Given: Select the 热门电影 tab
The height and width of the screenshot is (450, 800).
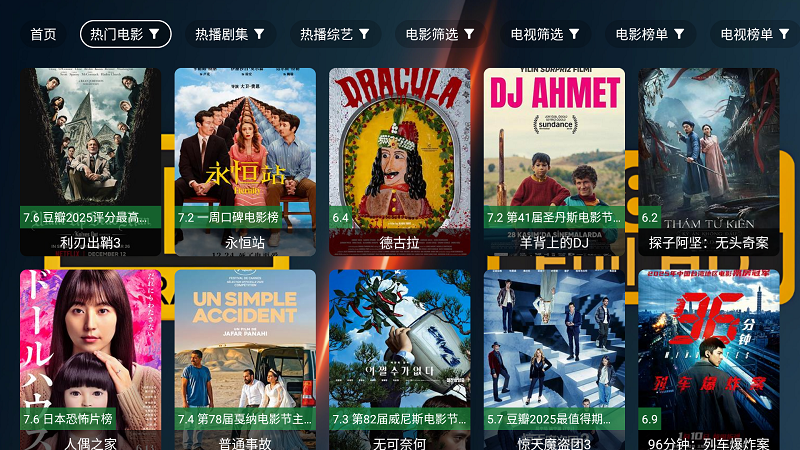Looking at the screenshot, I should (125, 34).
